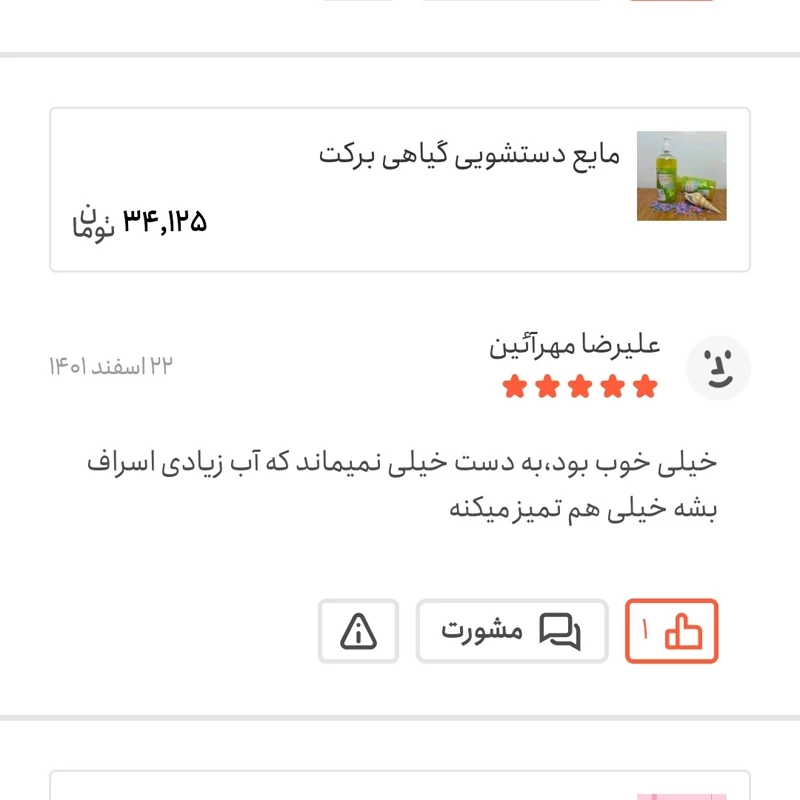Like علیرضا مهرآئین's review with thumbs up
The image size is (800, 800).
672,631
